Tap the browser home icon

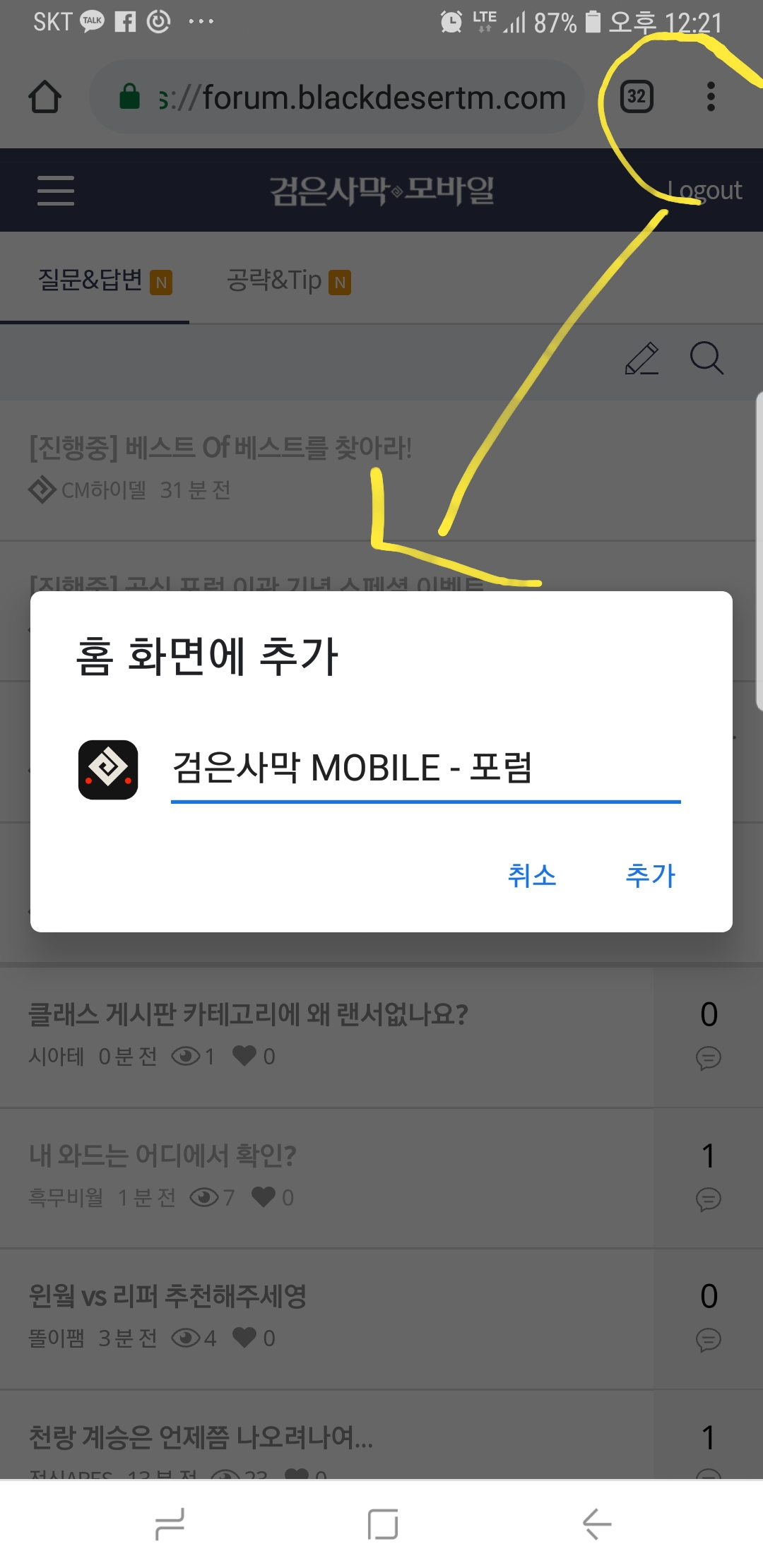45,97
